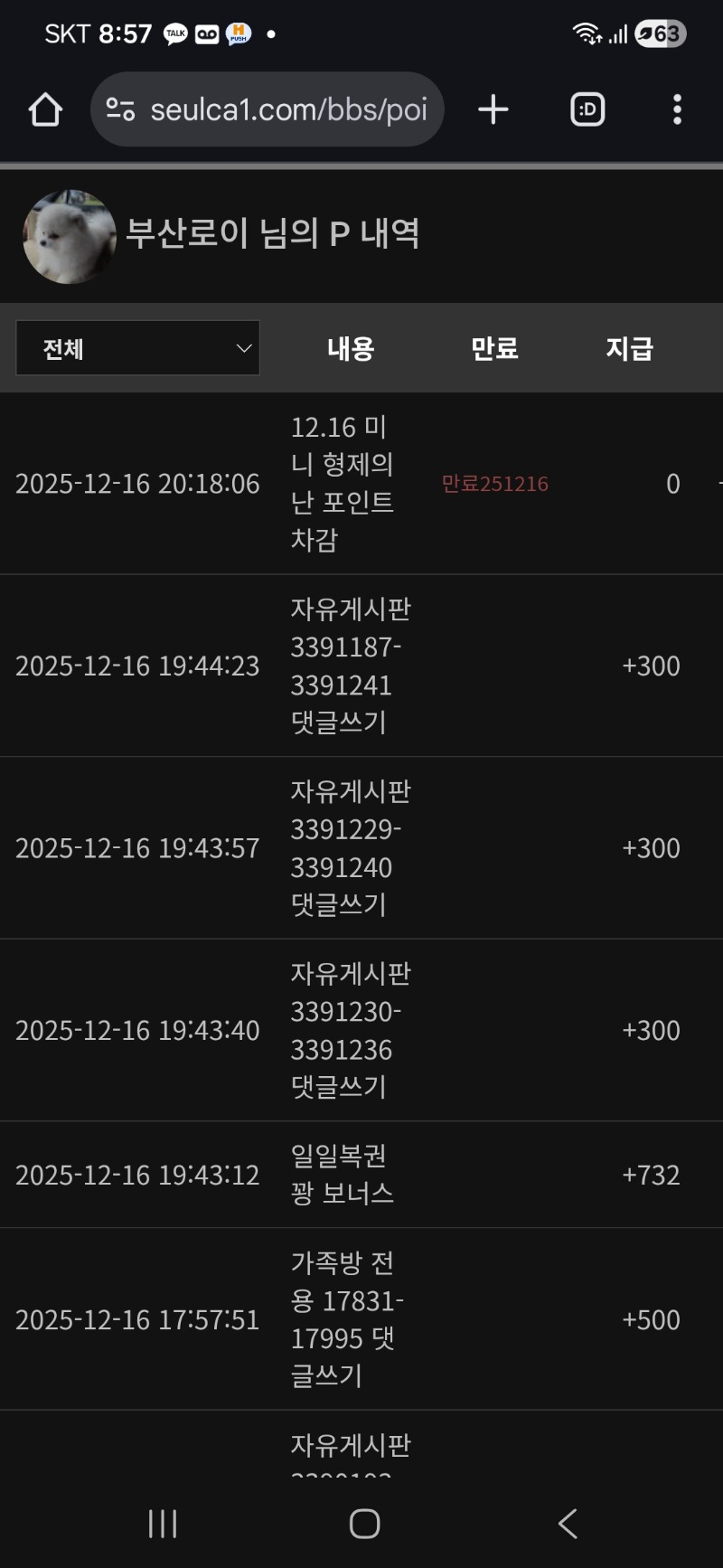723x1568 pixels.
Task: Go to the browser home page
Action: 45,110
